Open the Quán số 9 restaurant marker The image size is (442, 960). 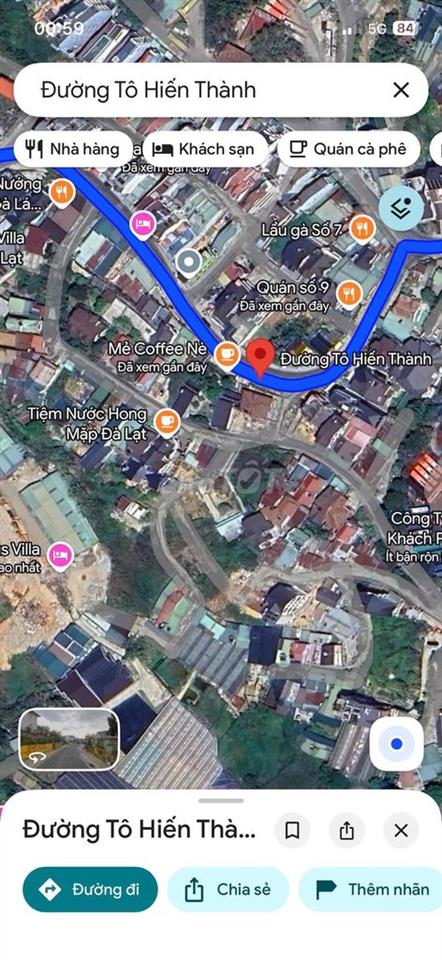click(x=349, y=294)
